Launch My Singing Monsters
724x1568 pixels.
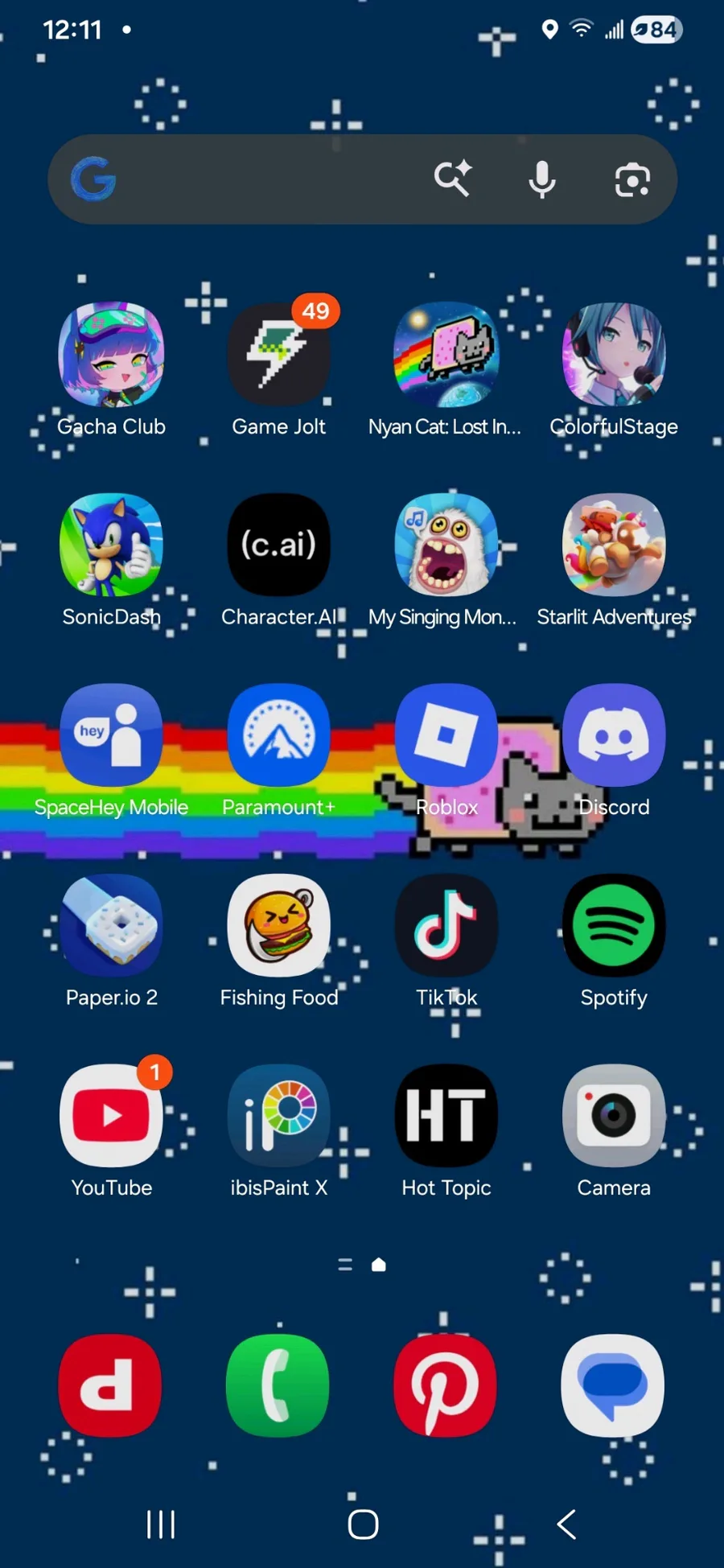pyautogui.click(x=446, y=545)
